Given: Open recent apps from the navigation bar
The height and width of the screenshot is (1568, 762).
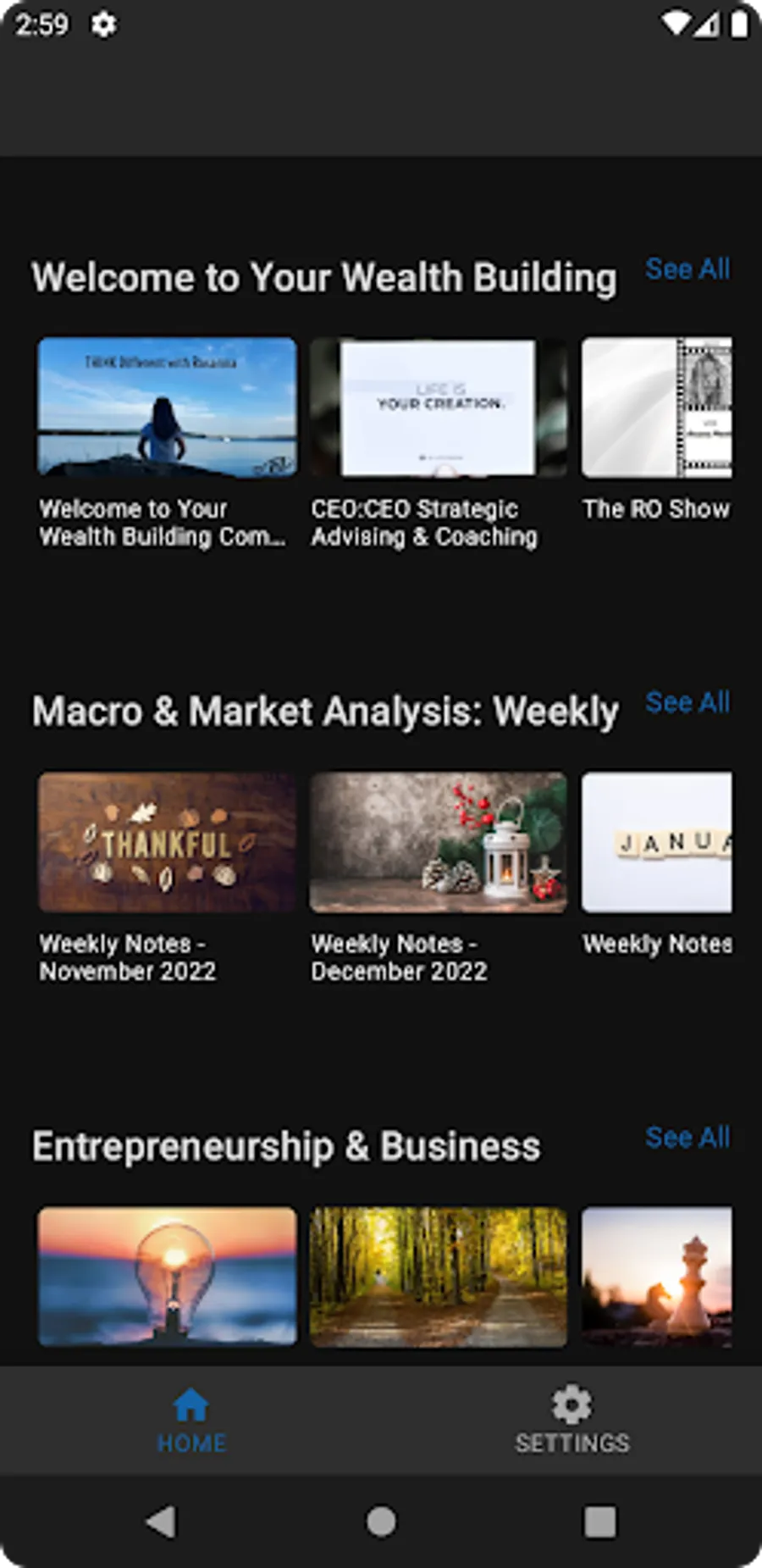Looking at the screenshot, I should (599, 1521).
